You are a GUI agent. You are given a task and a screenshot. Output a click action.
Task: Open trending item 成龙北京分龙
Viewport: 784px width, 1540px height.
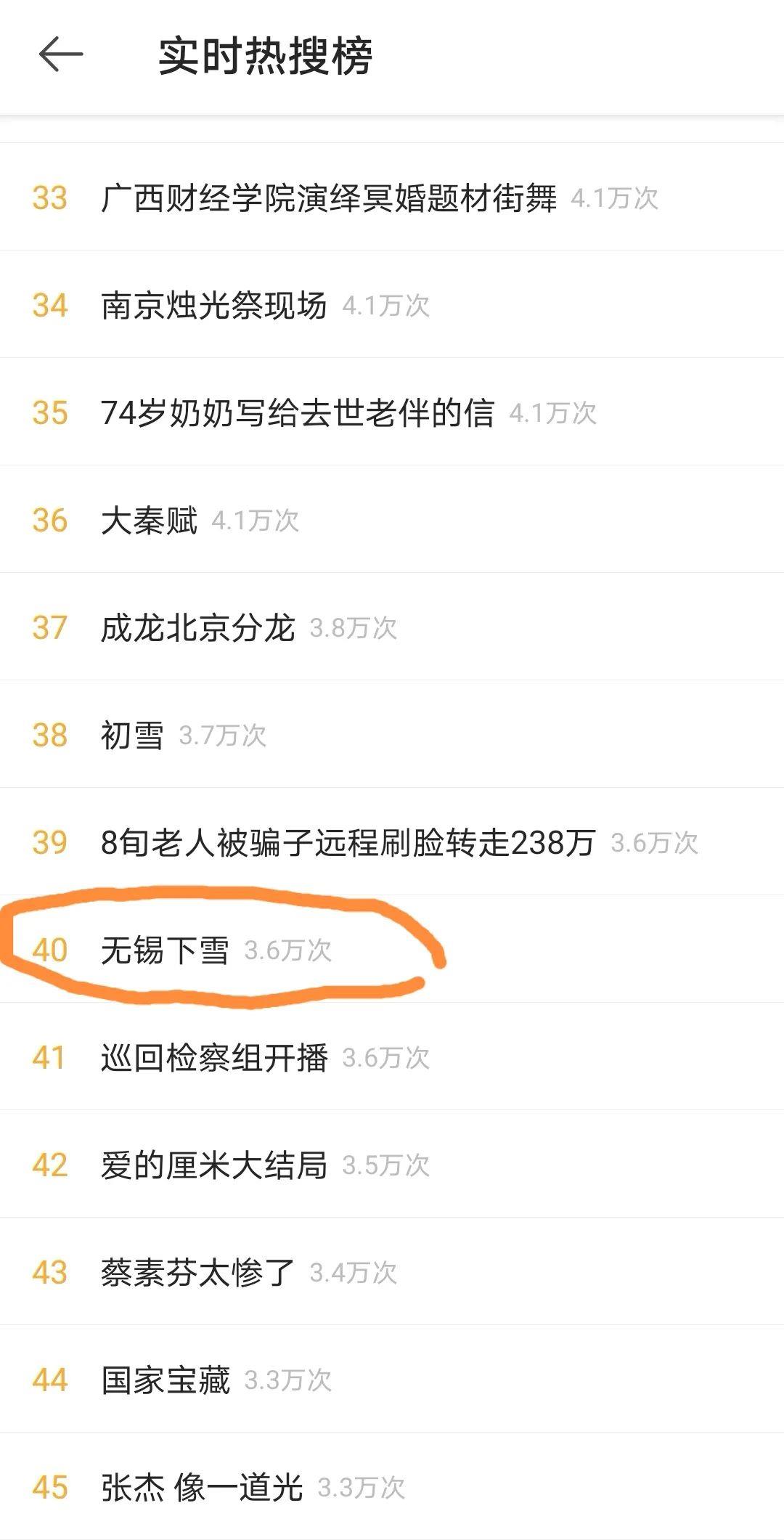[x=392, y=627]
